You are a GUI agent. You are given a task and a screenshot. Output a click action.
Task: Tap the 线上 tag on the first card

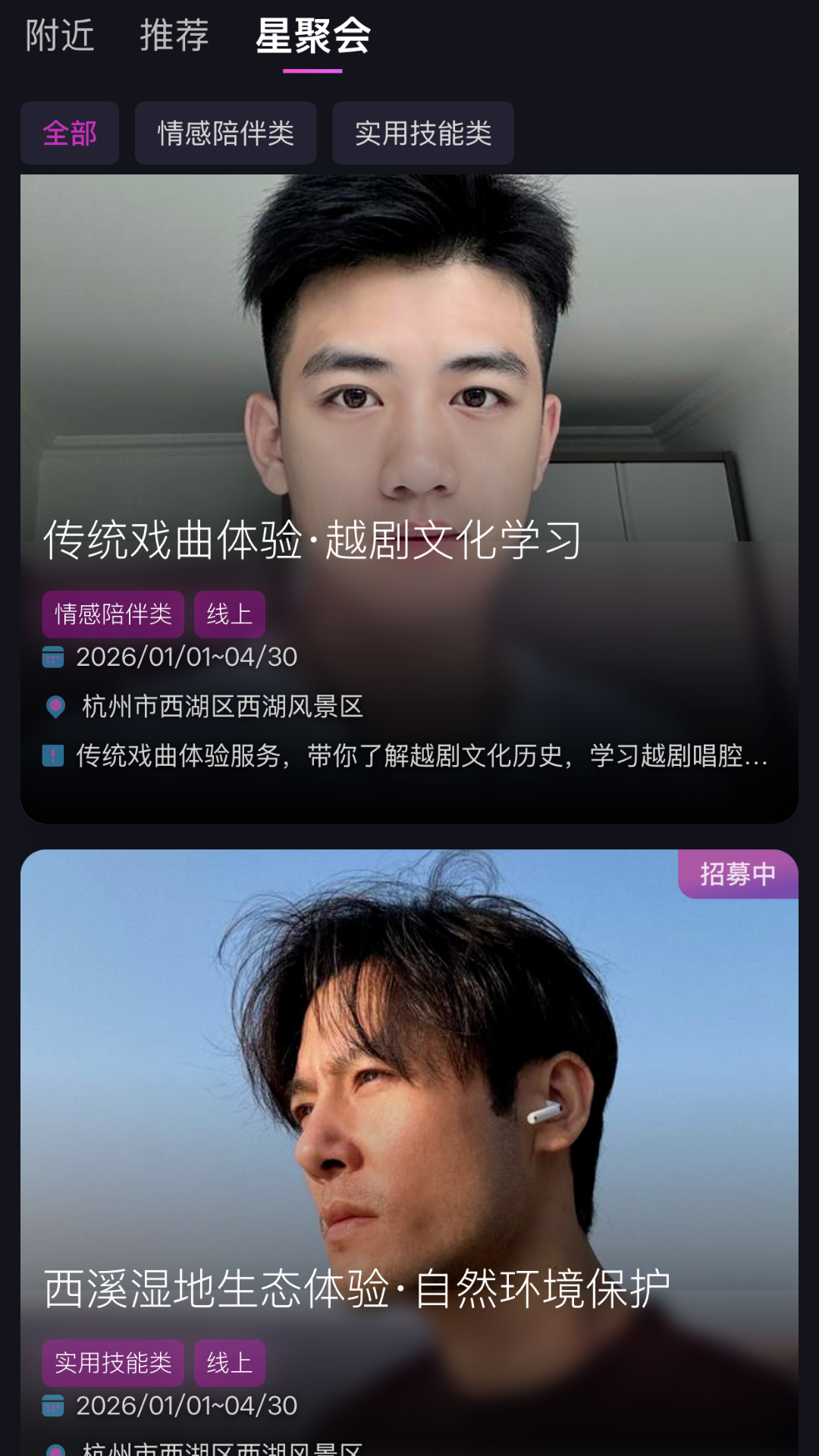(229, 614)
